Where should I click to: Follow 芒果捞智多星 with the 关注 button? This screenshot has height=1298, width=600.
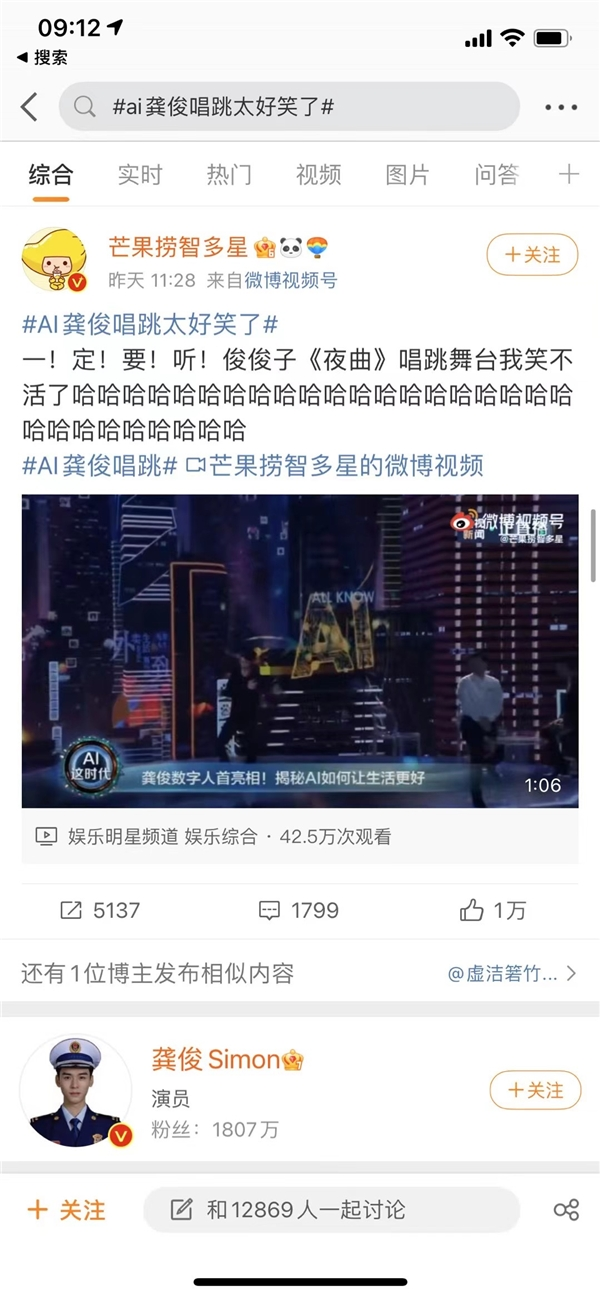531,255
